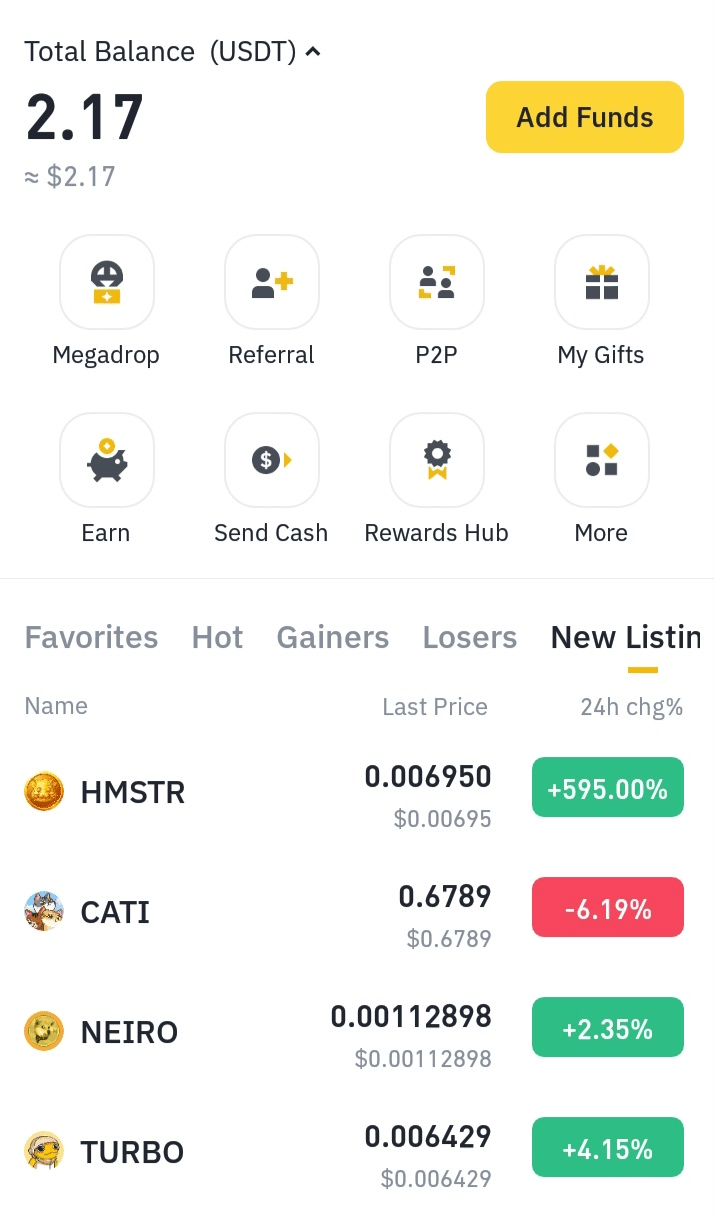The height and width of the screenshot is (1220, 714).
Task: Switch to the Hot tab
Action: click(x=217, y=637)
